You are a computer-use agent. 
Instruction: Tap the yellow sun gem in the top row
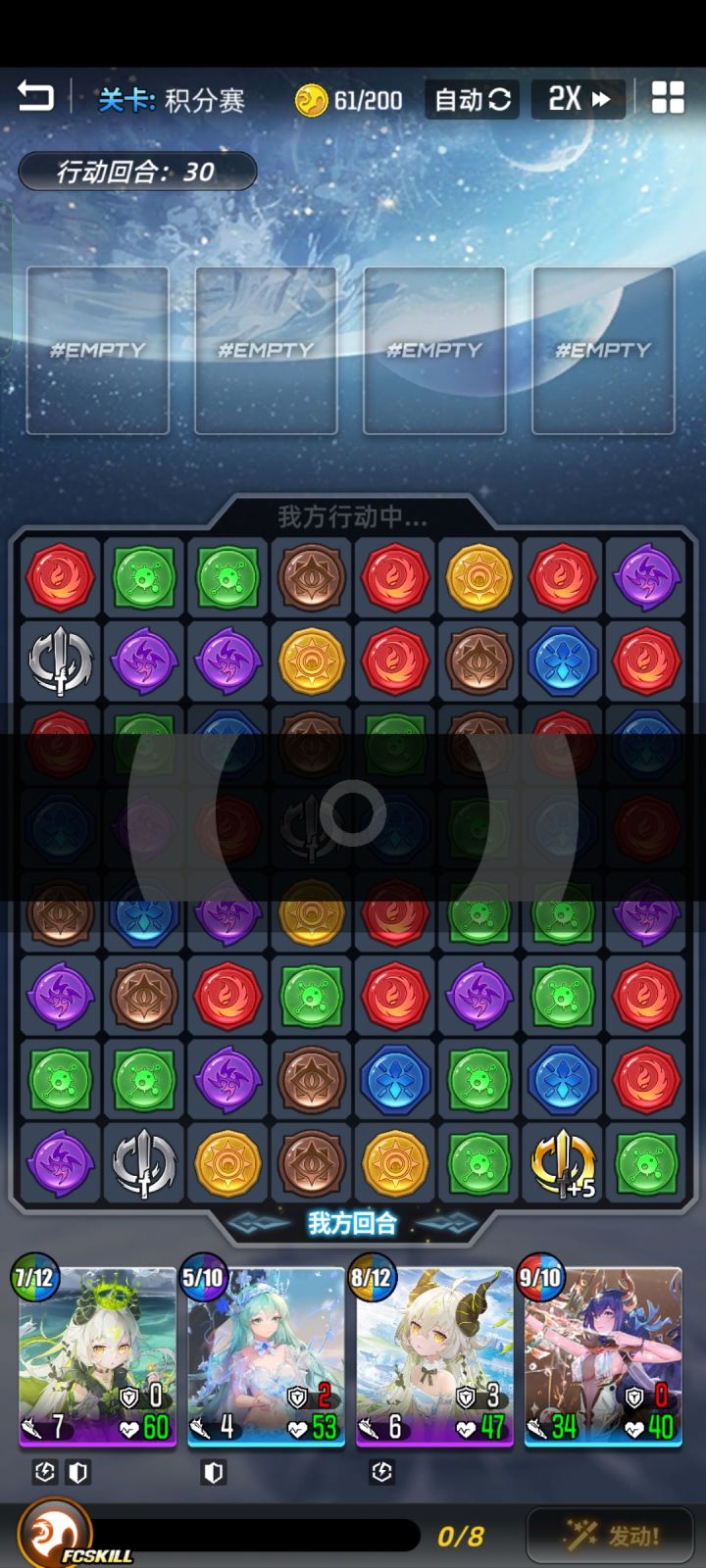pyautogui.click(x=479, y=577)
